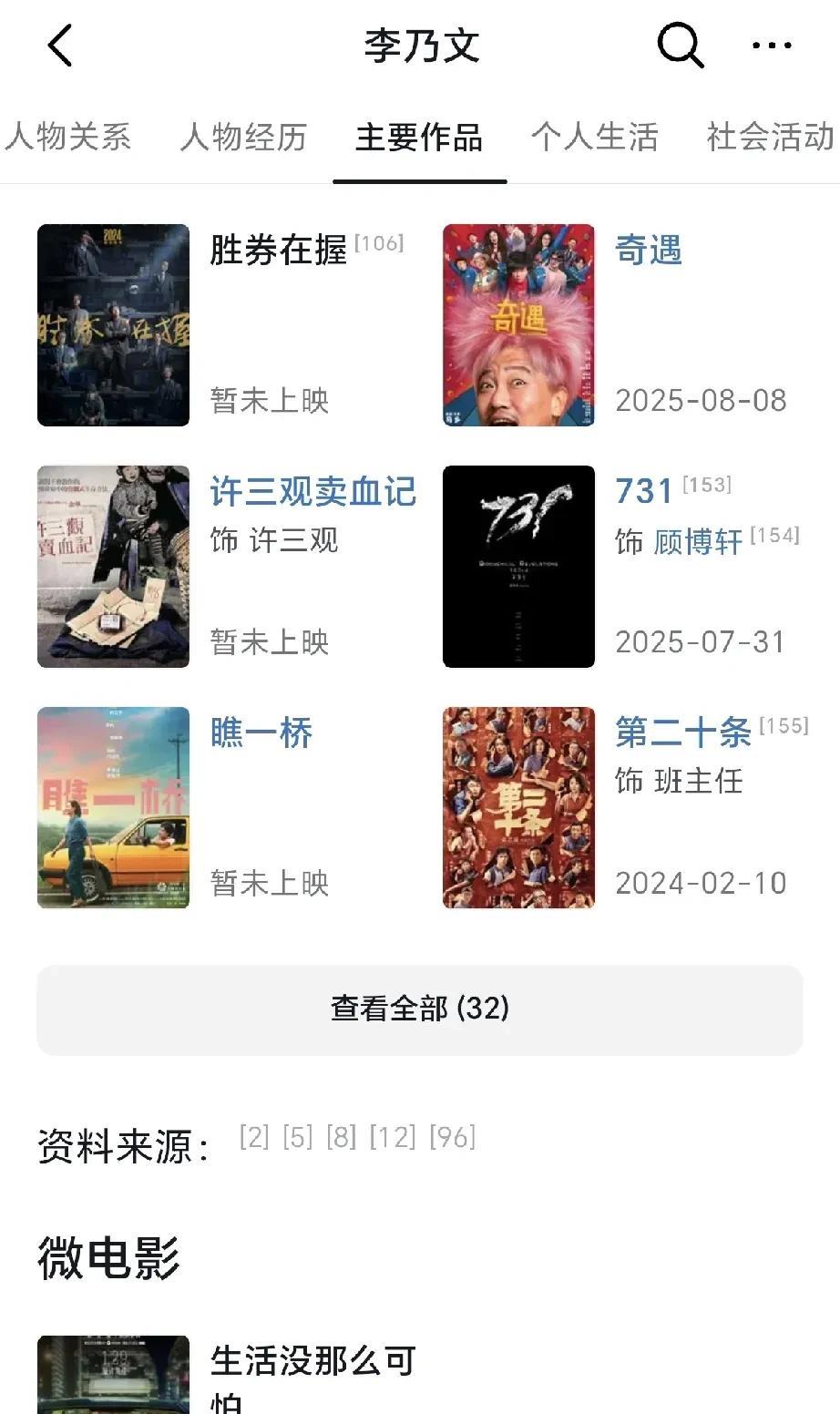This screenshot has height=1414, width=840.
Task: Switch to the 人物关系 tab
Action: point(68,138)
